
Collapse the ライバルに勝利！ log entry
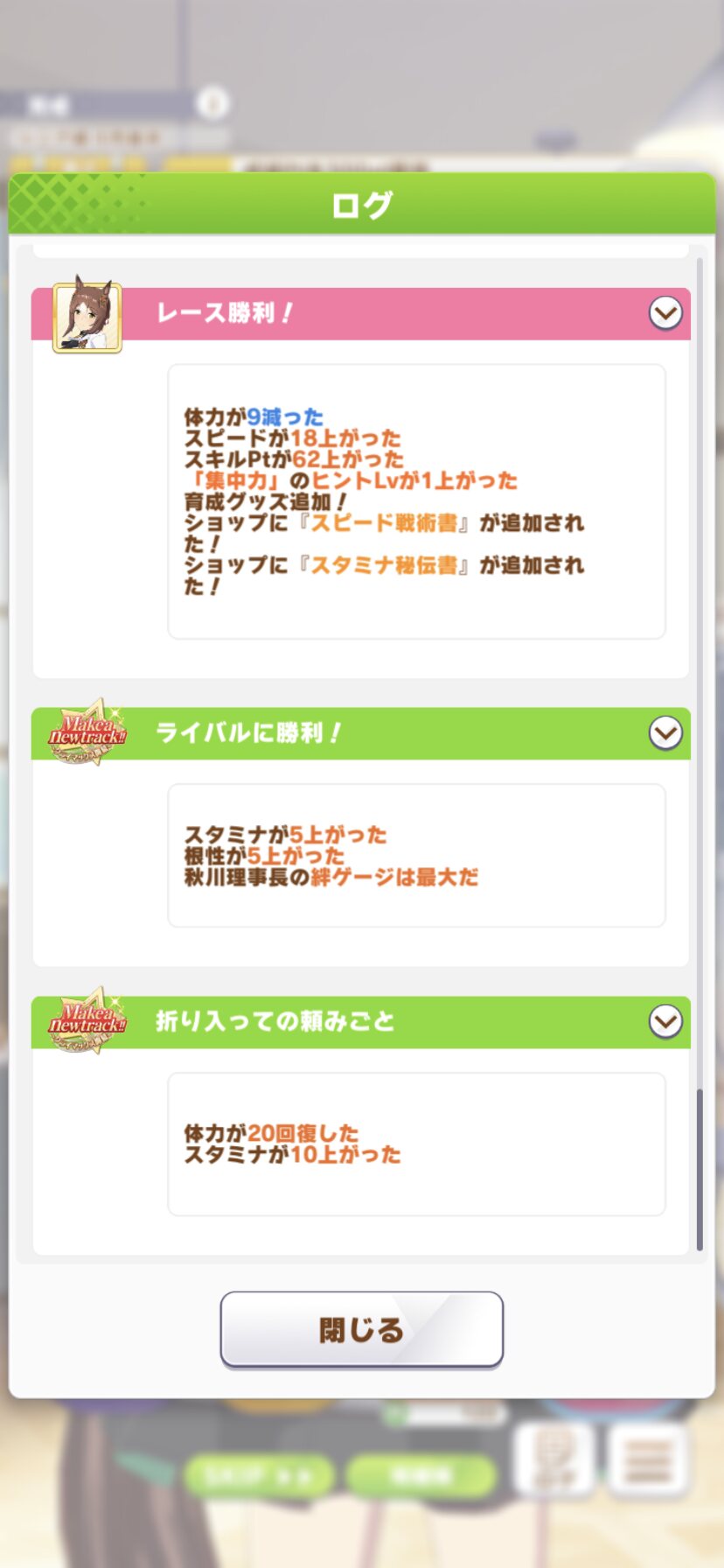[x=665, y=733]
